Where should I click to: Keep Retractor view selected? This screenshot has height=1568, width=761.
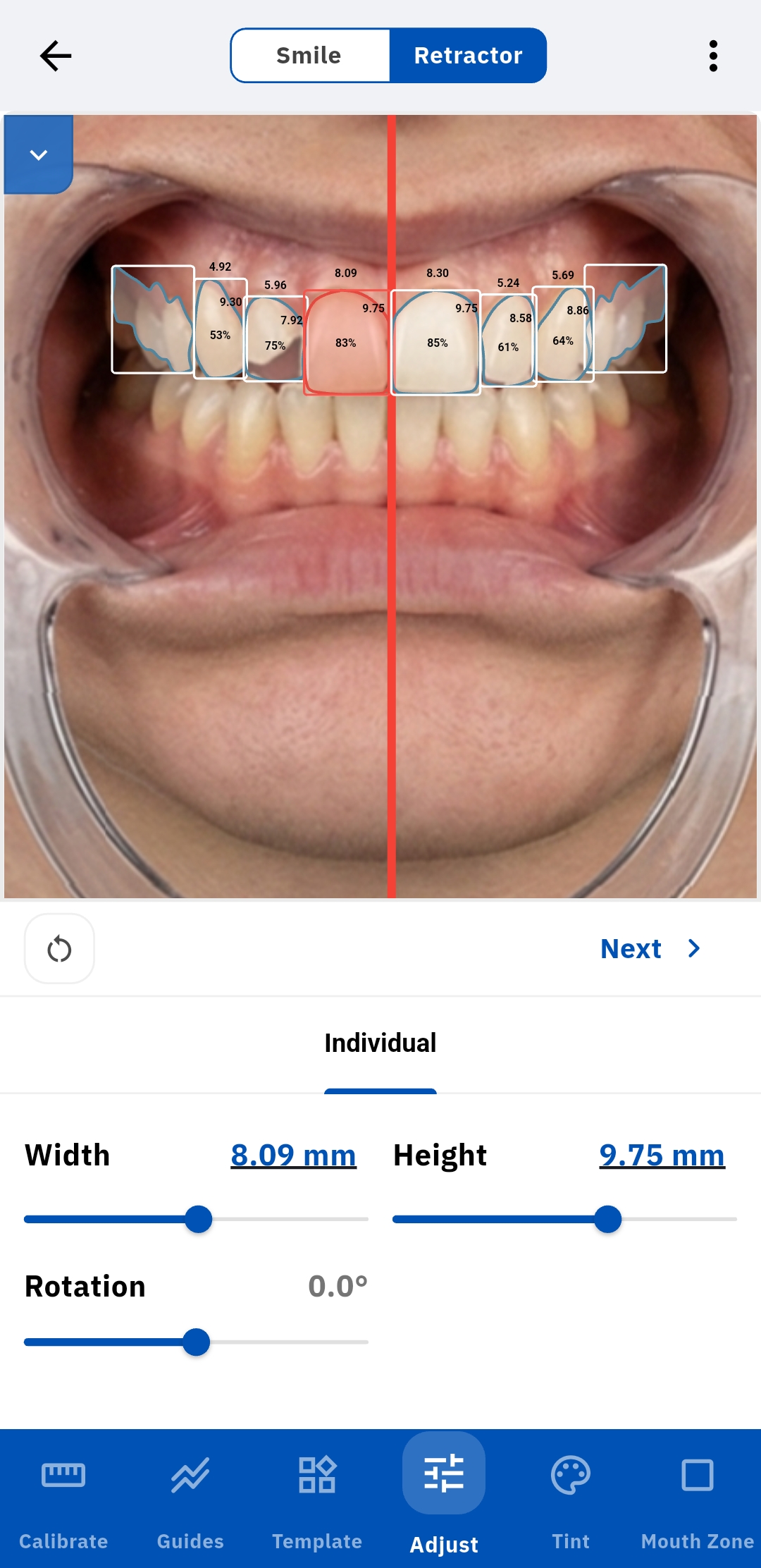(468, 55)
